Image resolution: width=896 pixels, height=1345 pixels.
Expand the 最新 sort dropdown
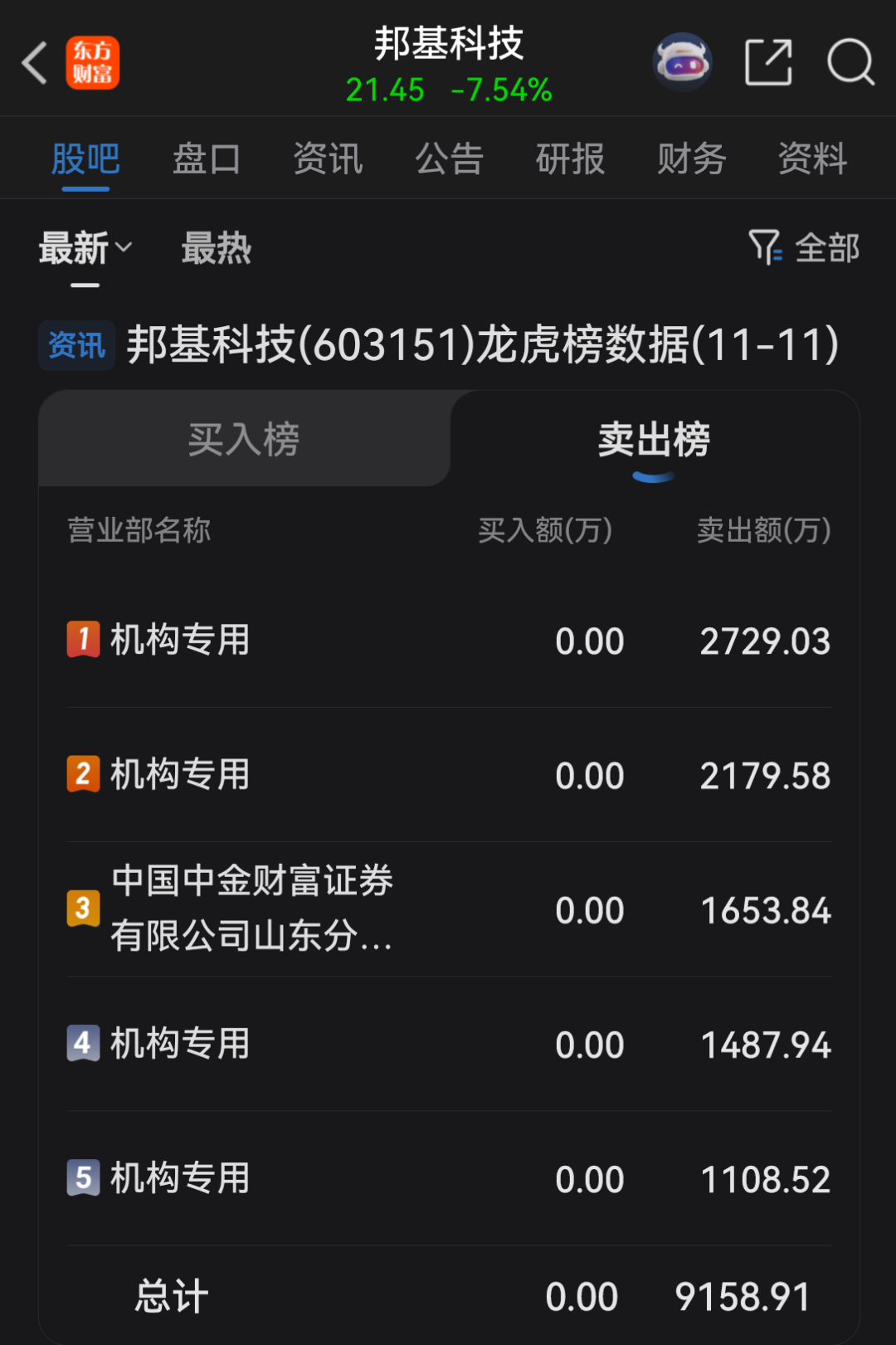[85, 248]
